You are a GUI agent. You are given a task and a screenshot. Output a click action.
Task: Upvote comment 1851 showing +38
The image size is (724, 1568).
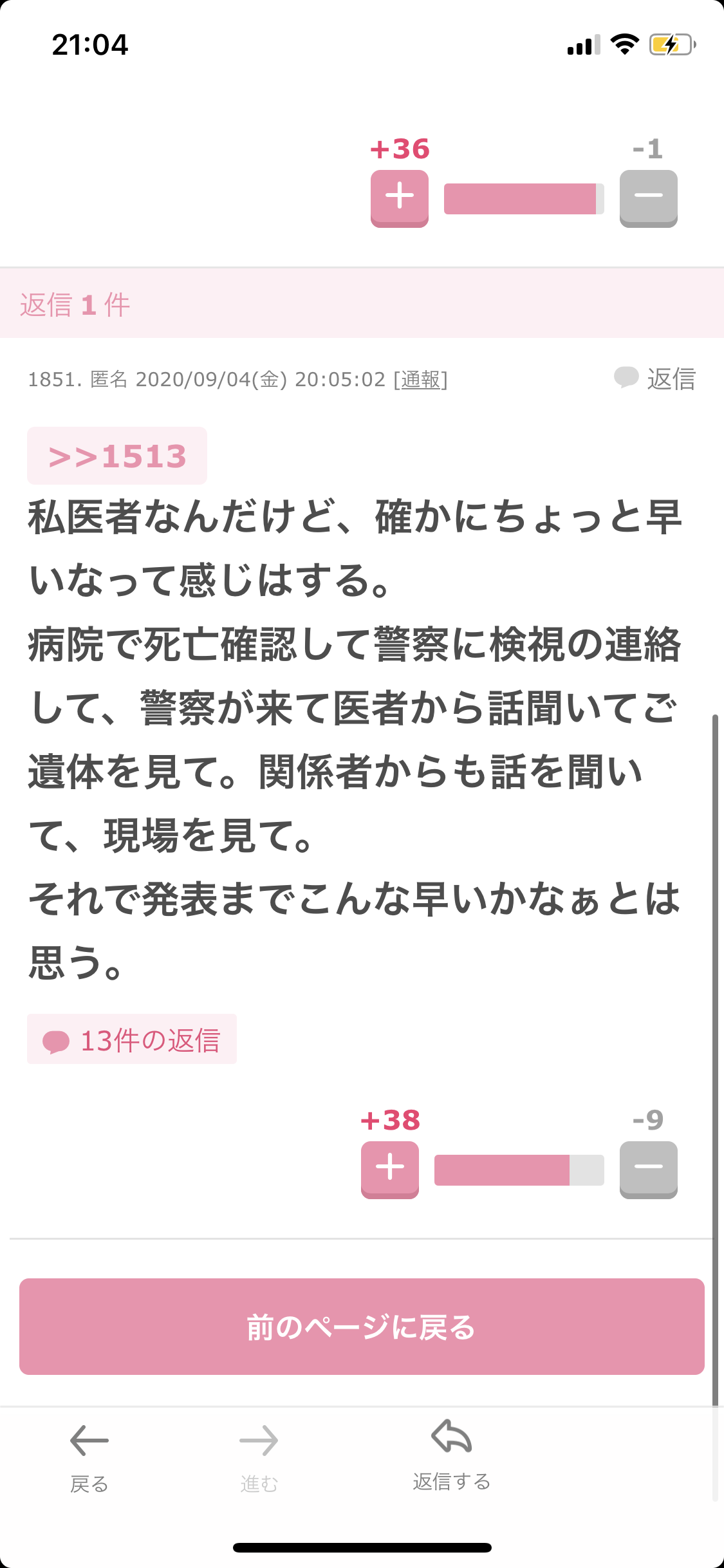(x=389, y=1168)
